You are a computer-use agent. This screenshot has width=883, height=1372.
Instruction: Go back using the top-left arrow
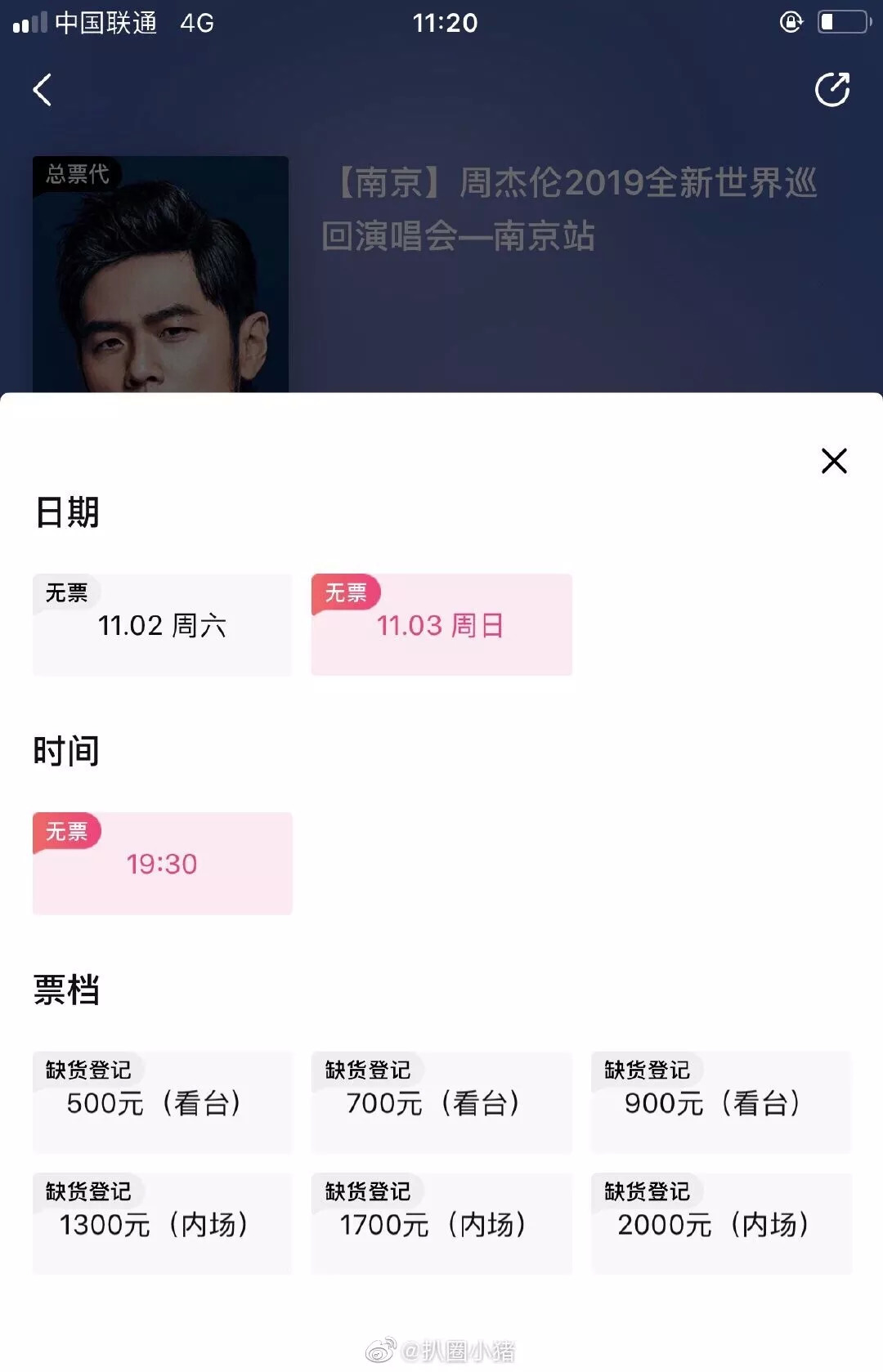tap(43, 90)
